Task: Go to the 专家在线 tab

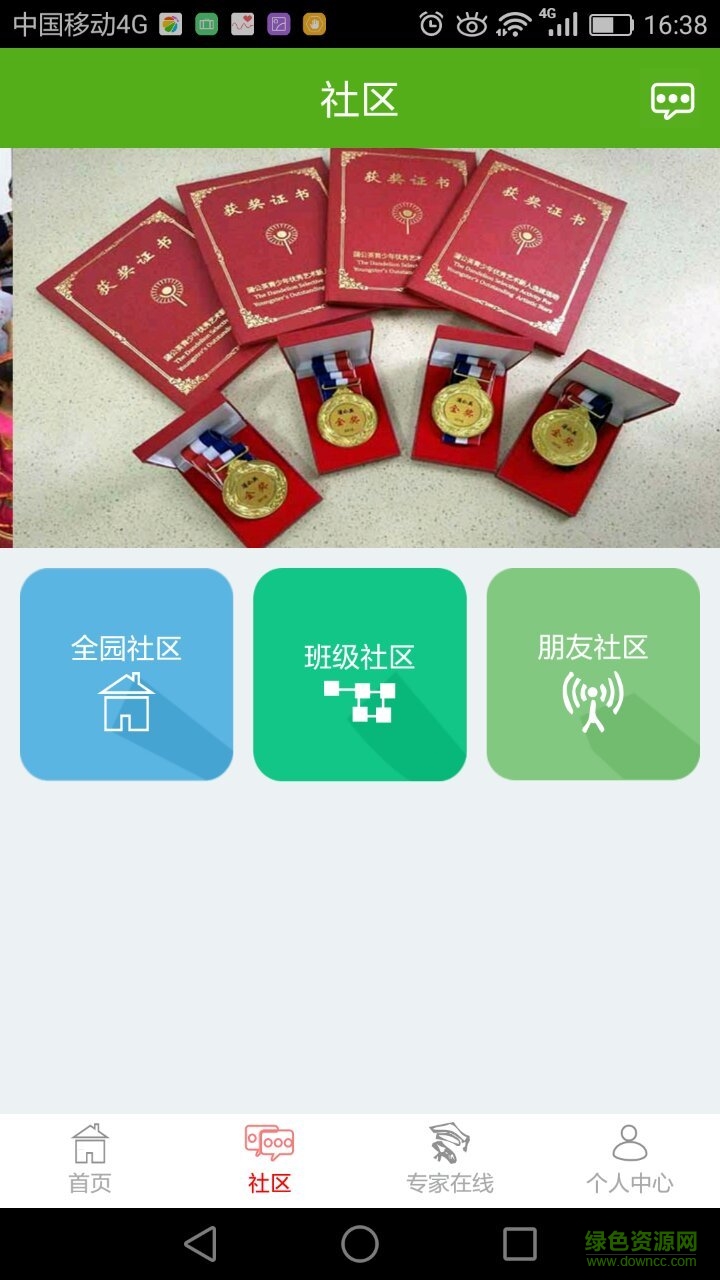Action: [x=450, y=1160]
